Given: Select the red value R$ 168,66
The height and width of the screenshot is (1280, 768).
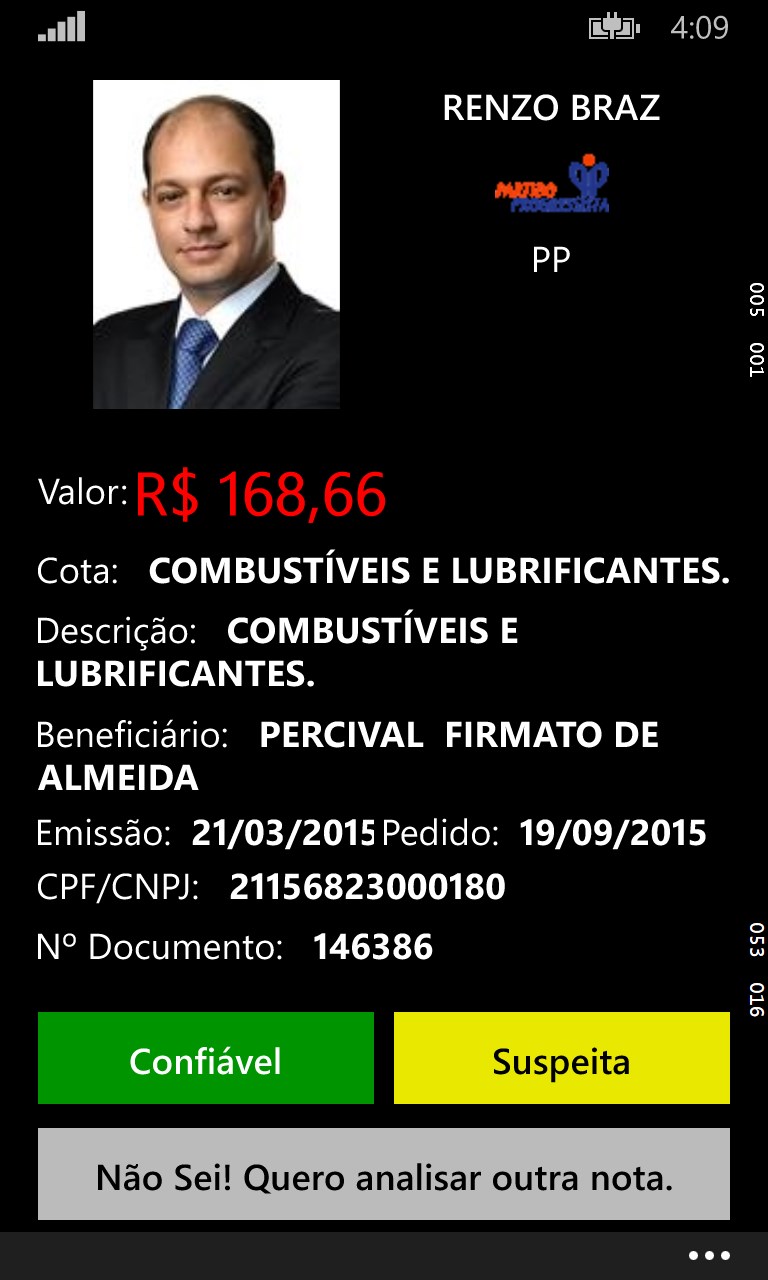Looking at the screenshot, I should (x=260, y=490).
